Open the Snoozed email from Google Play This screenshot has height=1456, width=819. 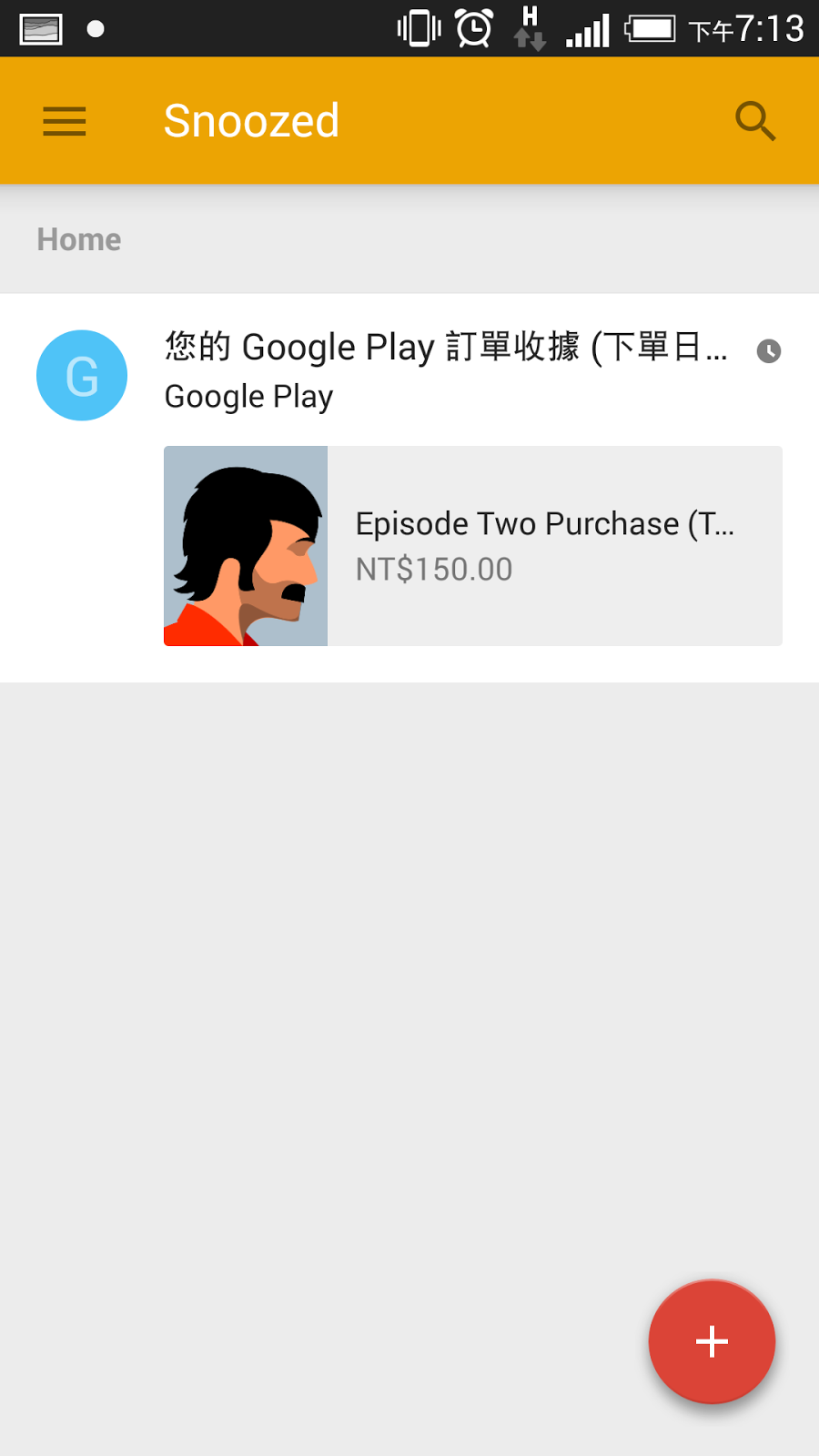click(409, 373)
